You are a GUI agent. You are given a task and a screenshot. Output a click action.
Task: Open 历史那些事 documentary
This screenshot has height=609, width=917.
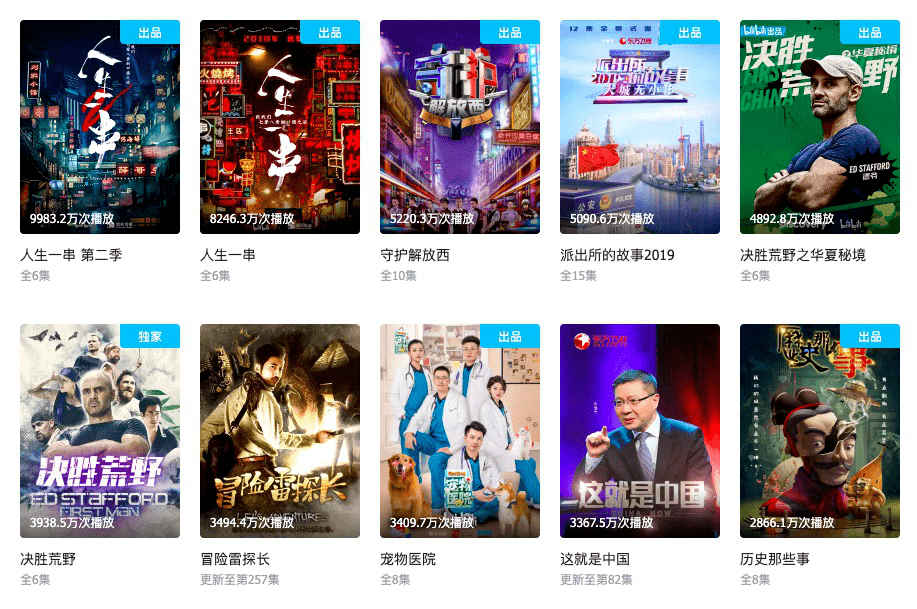[820, 431]
